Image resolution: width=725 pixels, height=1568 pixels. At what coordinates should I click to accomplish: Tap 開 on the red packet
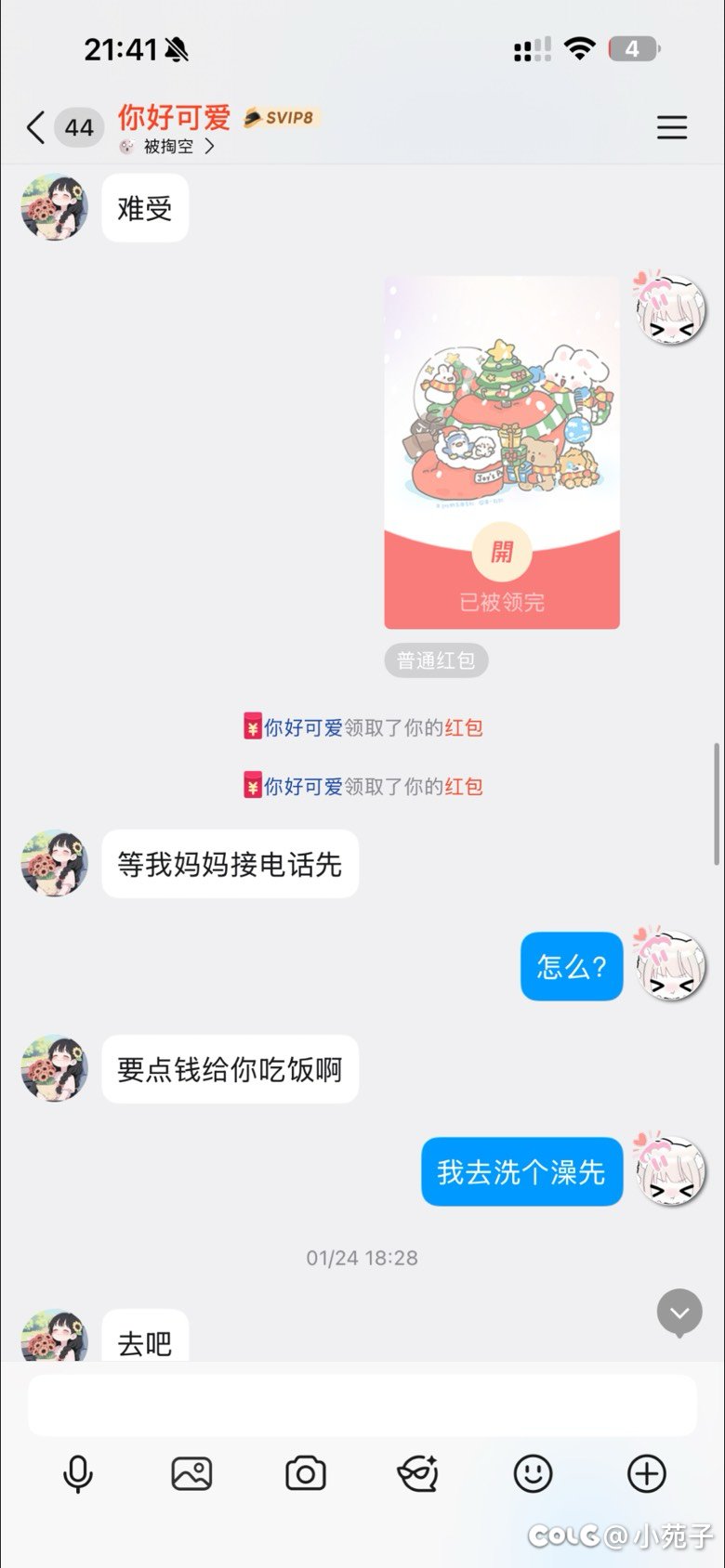coord(502,553)
